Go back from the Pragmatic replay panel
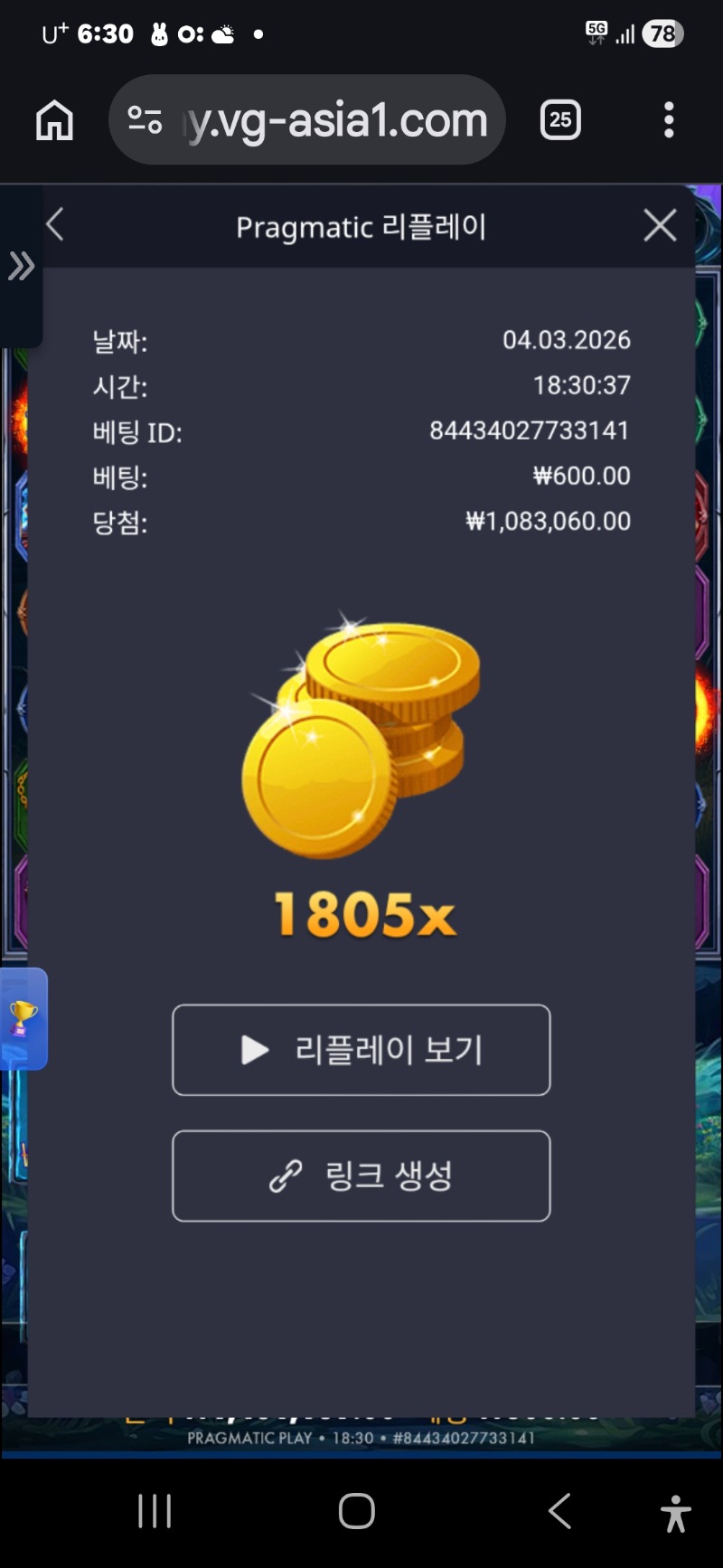Screen dimensions: 723x1568 coord(55,225)
